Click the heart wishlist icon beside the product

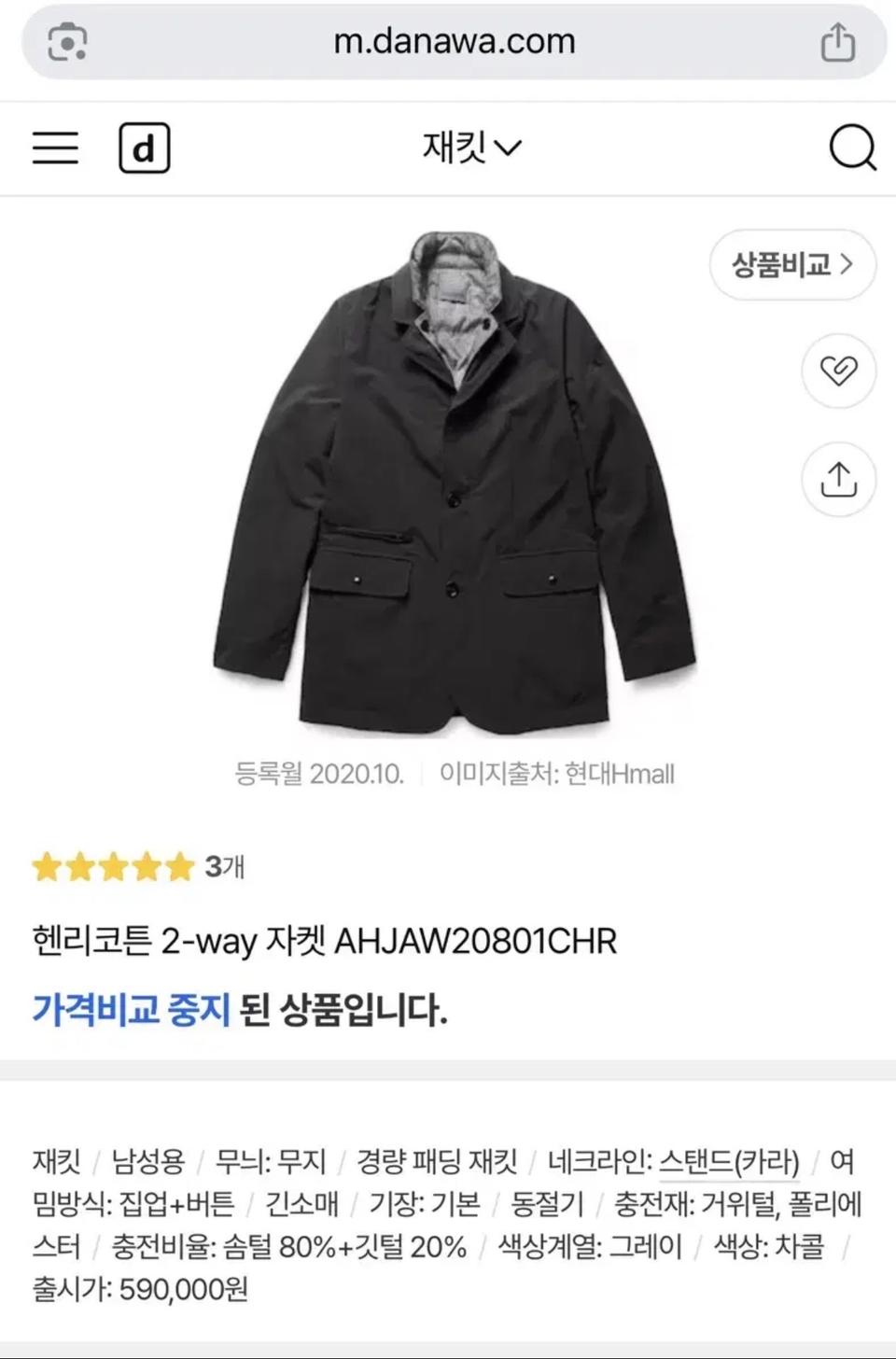click(837, 370)
